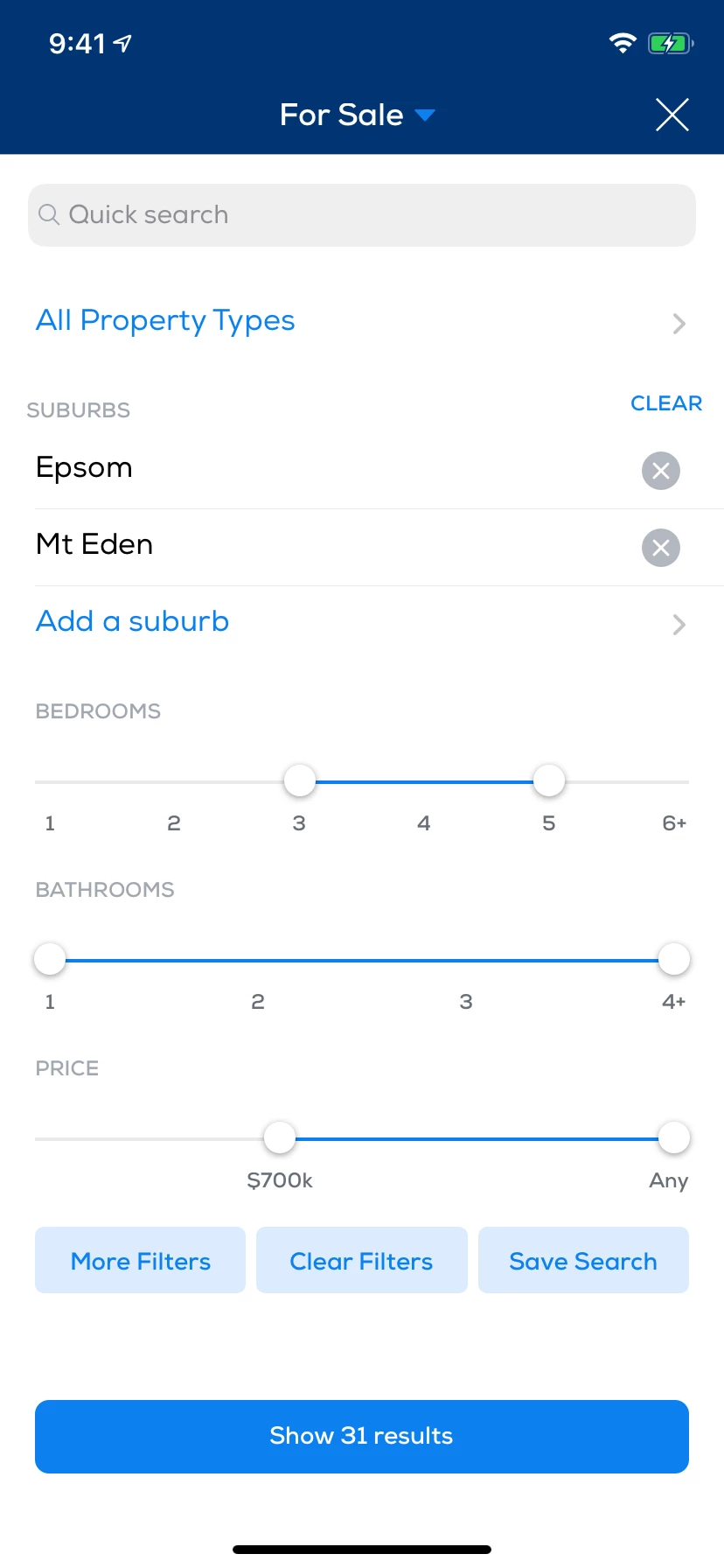724x1568 pixels.
Task: Tap the minimum bathrooms slider handle at 1
Action: [50, 959]
